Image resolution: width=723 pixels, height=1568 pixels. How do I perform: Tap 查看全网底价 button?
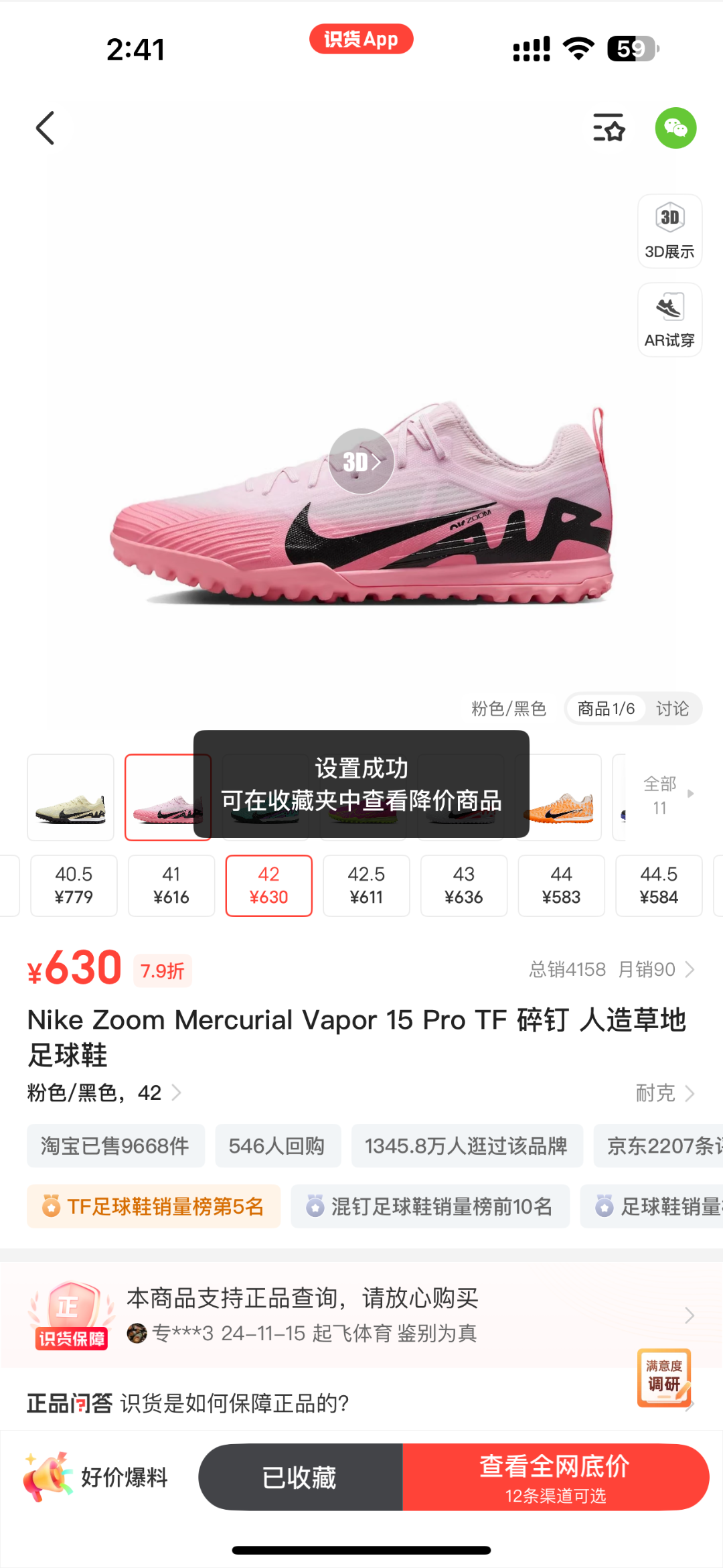tap(555, 1477)
